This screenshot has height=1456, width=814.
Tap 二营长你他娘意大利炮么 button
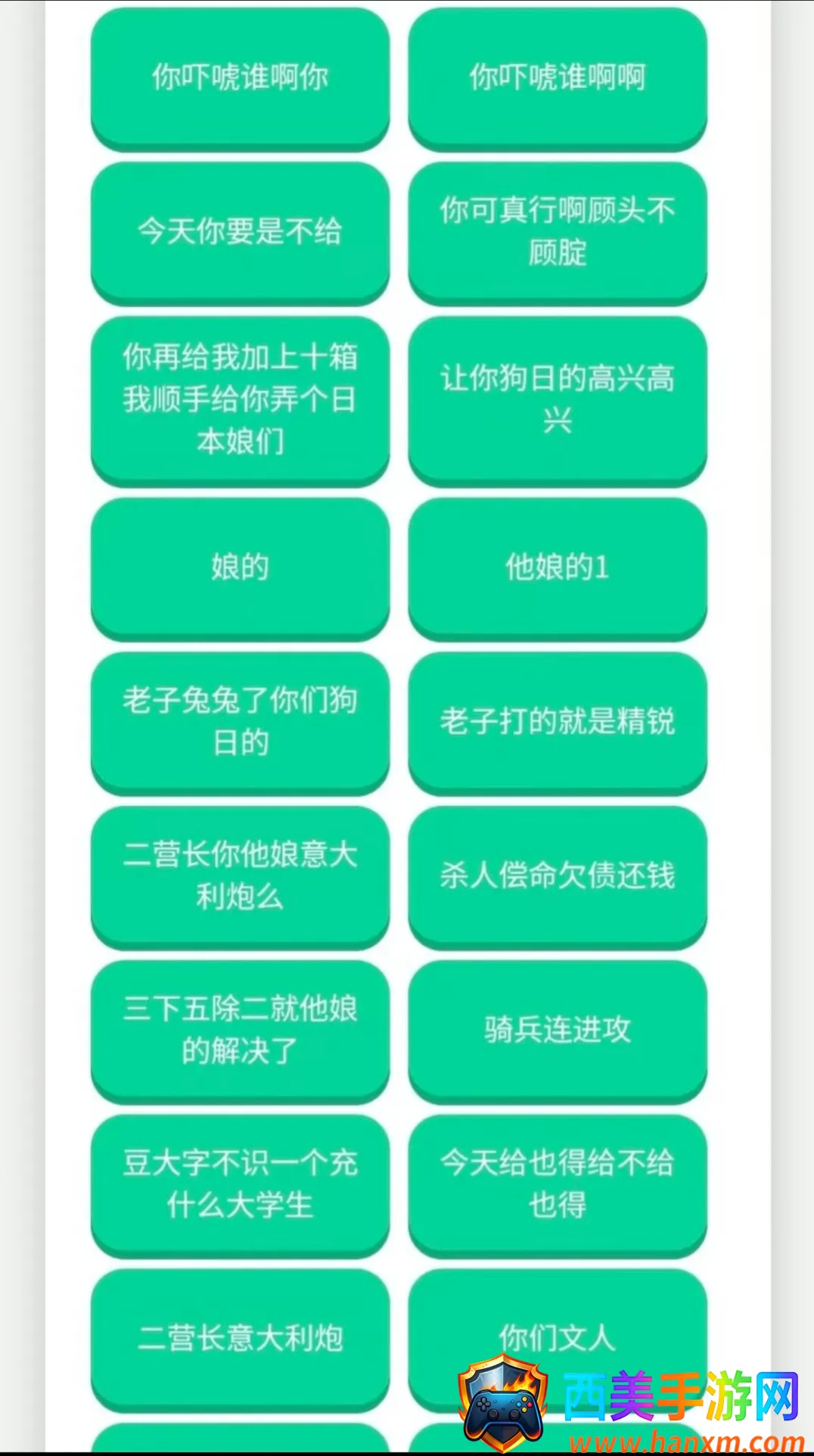point(240,876)
